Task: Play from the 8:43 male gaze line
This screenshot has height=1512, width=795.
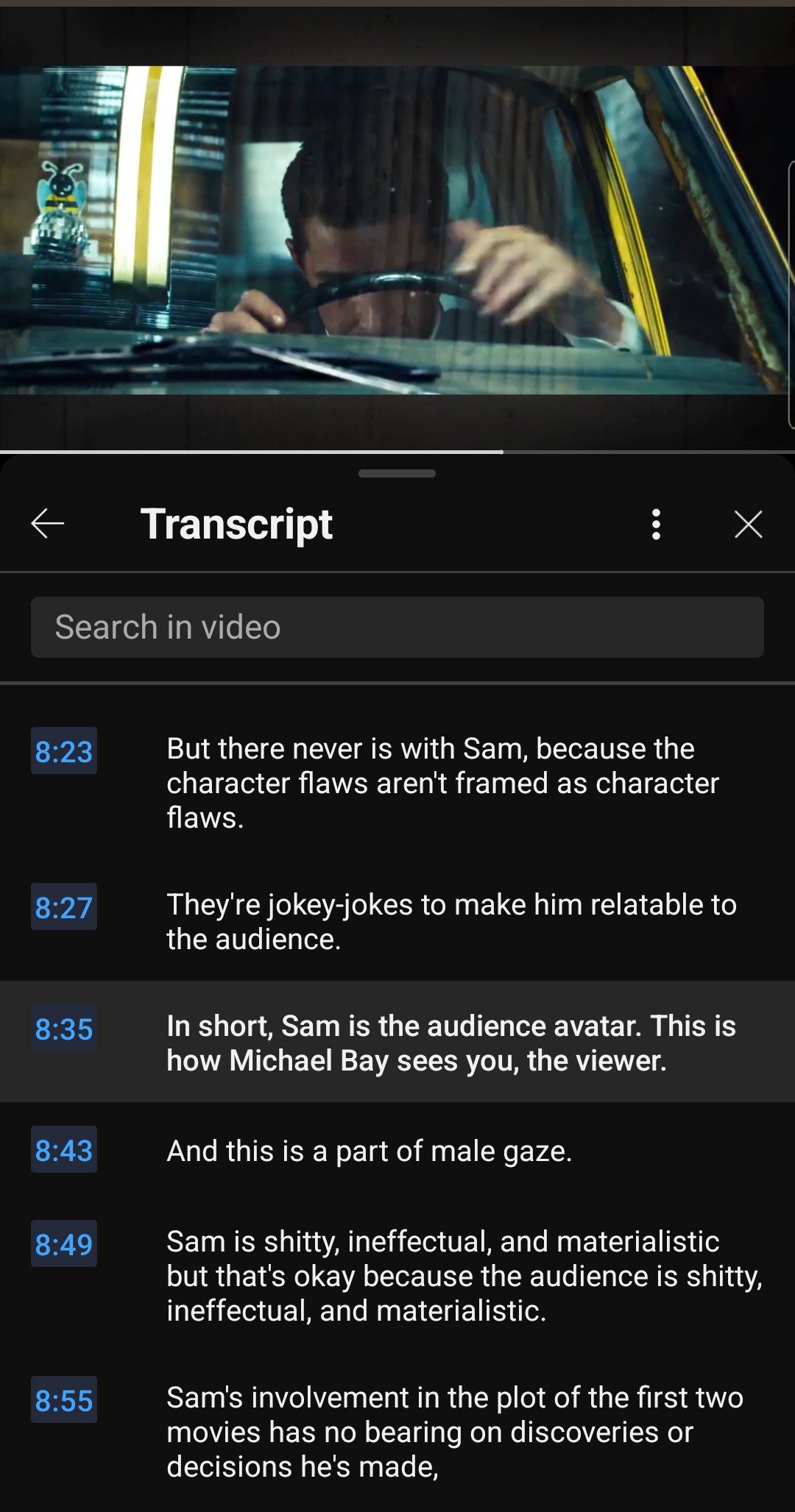Action: click(x=397, y=1151)
